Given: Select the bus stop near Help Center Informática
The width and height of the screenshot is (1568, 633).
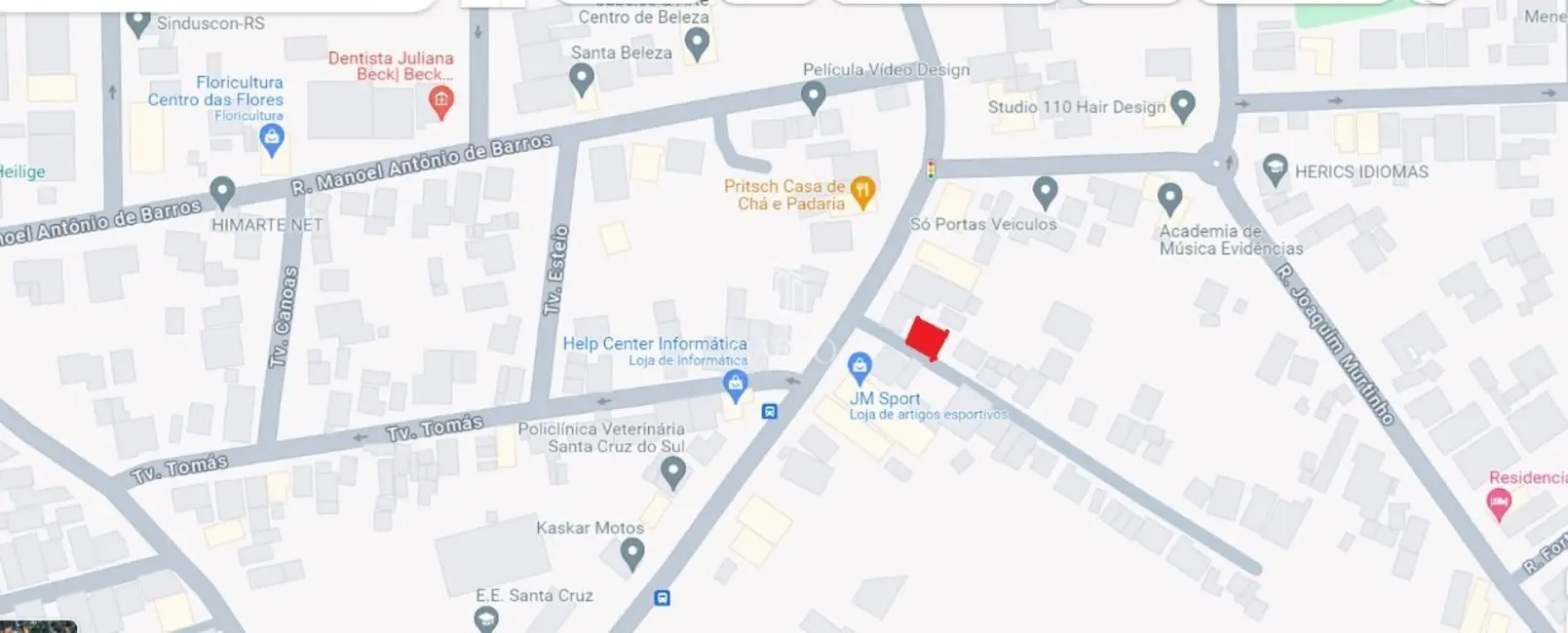Looking at the screenshot, I should [x=770, y=411].
